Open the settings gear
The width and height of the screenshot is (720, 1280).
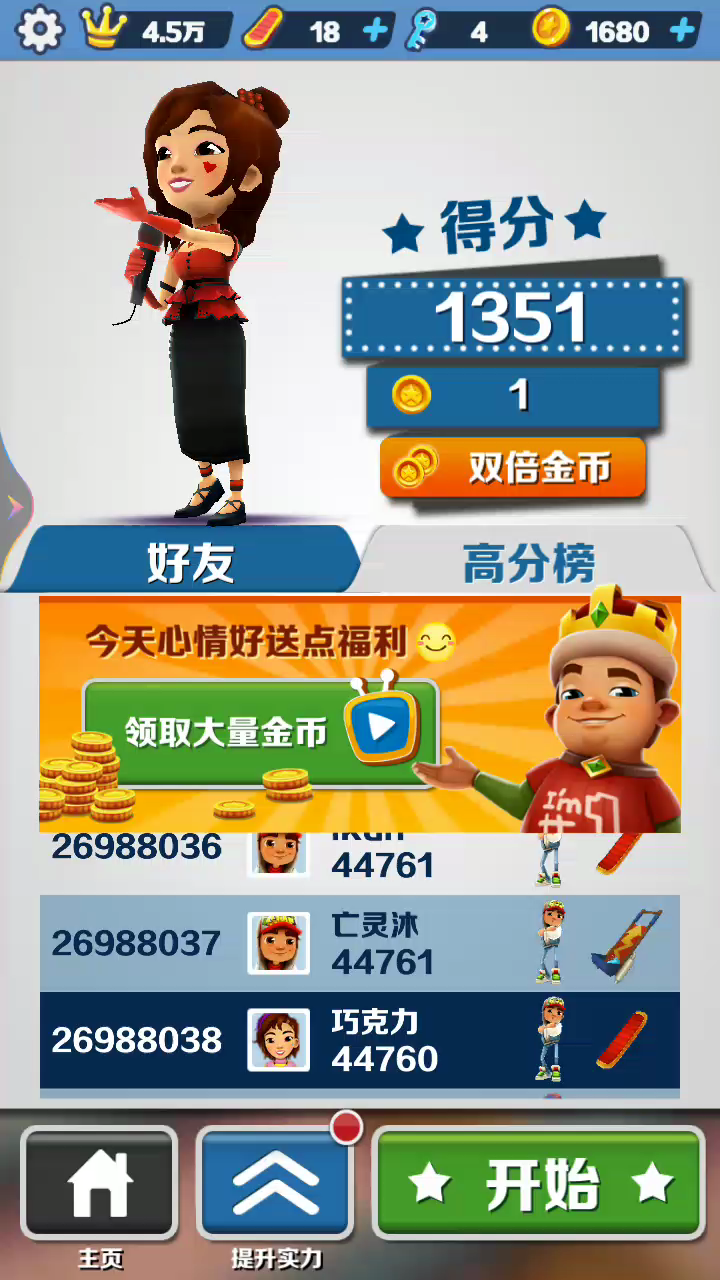(x=40, y=30)
